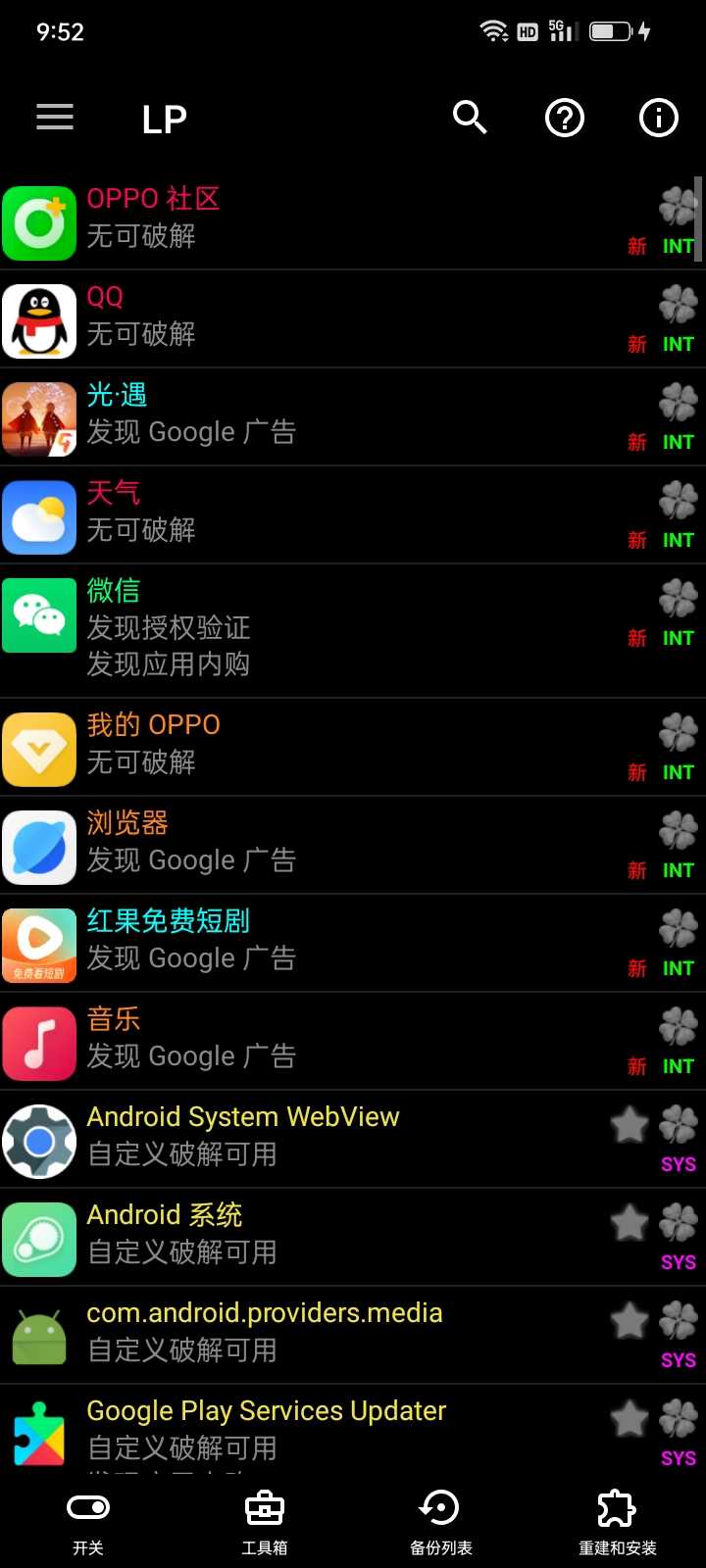The image size is (706, 1568).
Task: Open the info icon
Action: 658,119
